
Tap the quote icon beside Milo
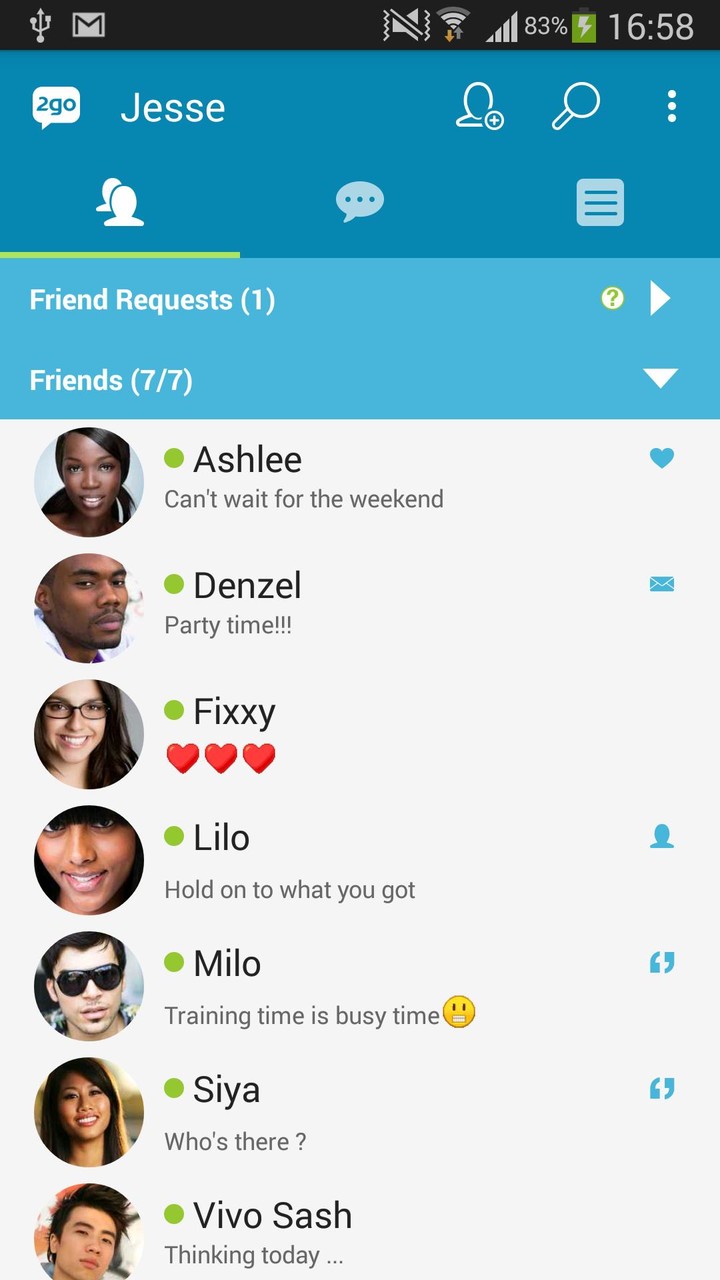[662, 962]
